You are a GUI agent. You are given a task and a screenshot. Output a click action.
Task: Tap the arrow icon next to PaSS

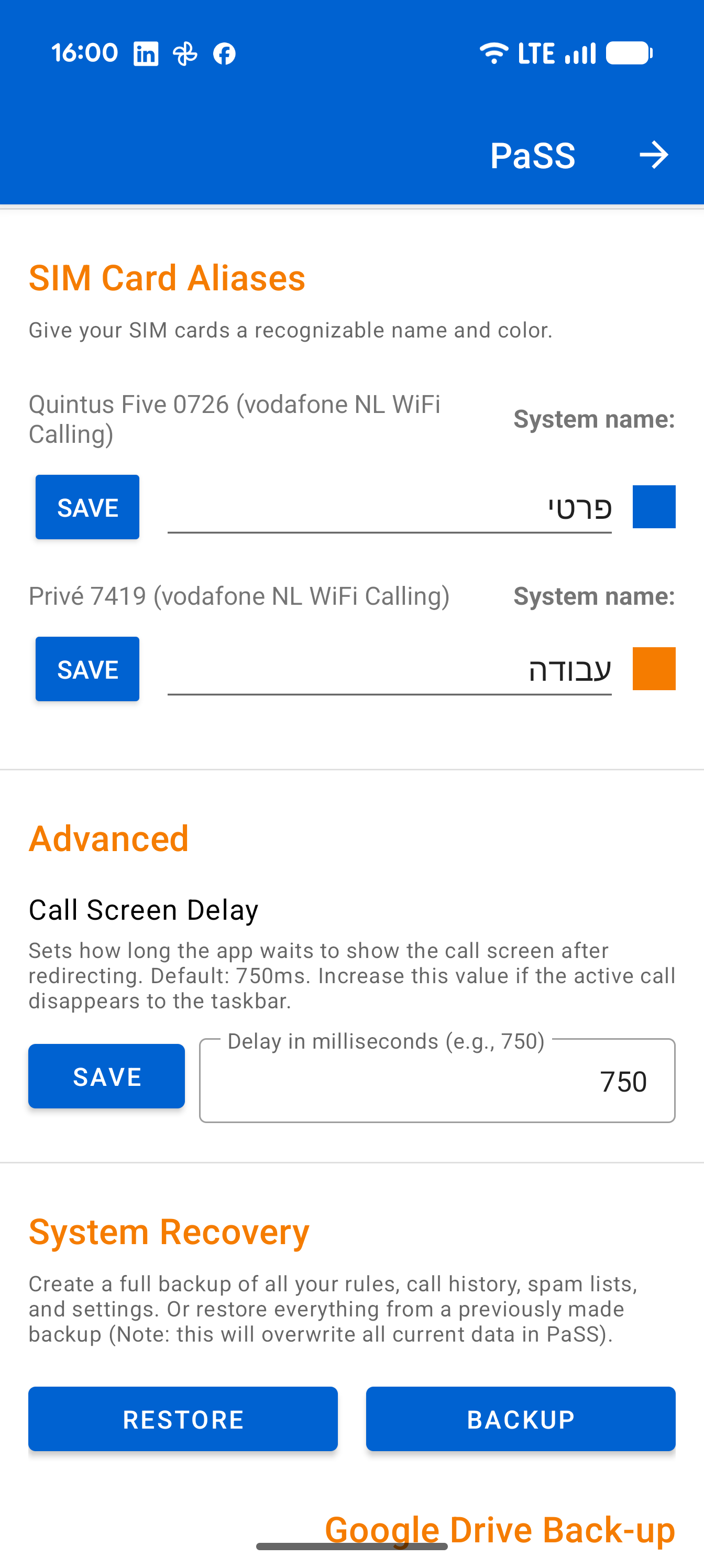point(654,155)
